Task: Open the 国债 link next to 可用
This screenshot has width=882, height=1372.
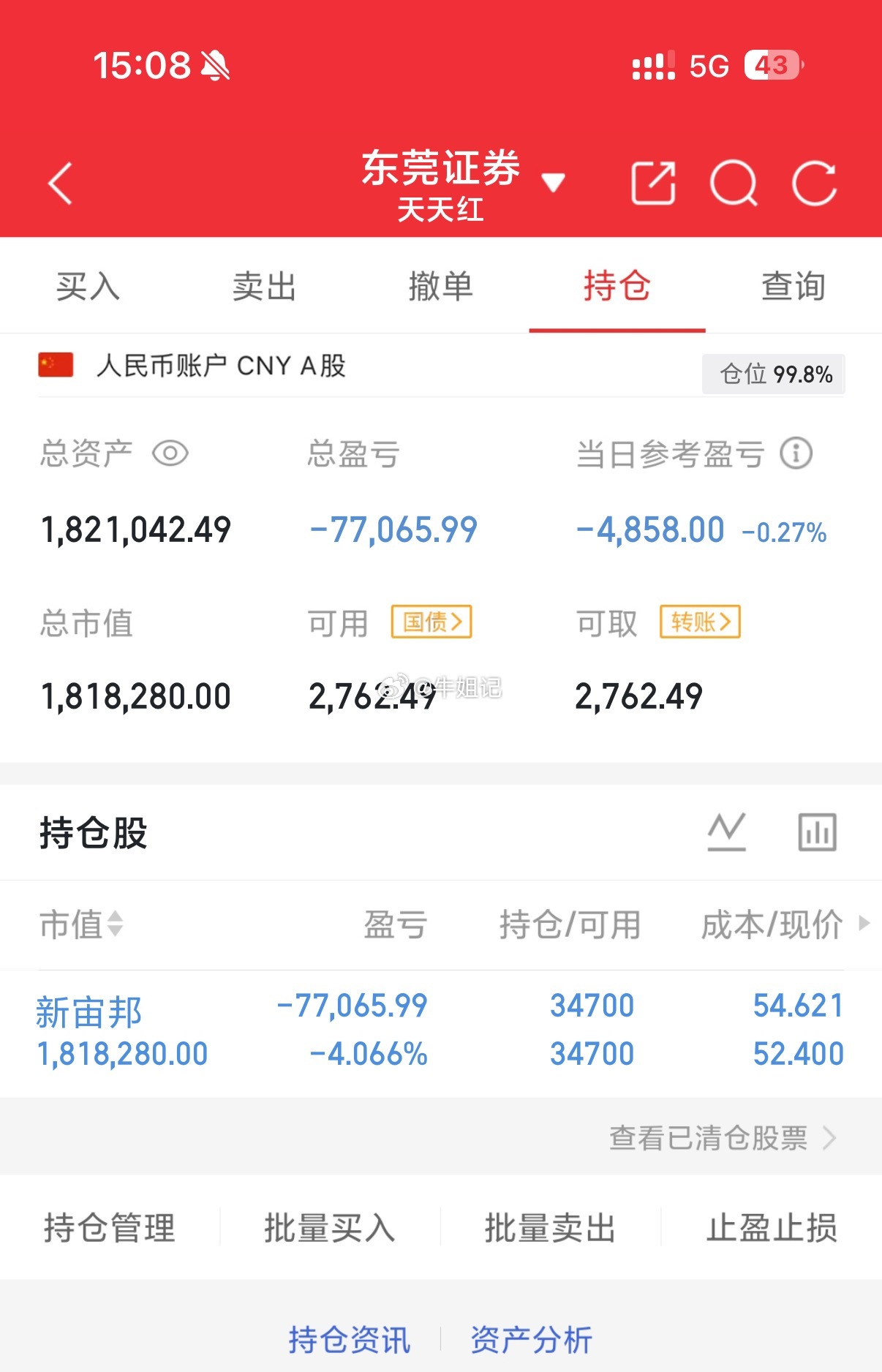Action: (431, 622)
